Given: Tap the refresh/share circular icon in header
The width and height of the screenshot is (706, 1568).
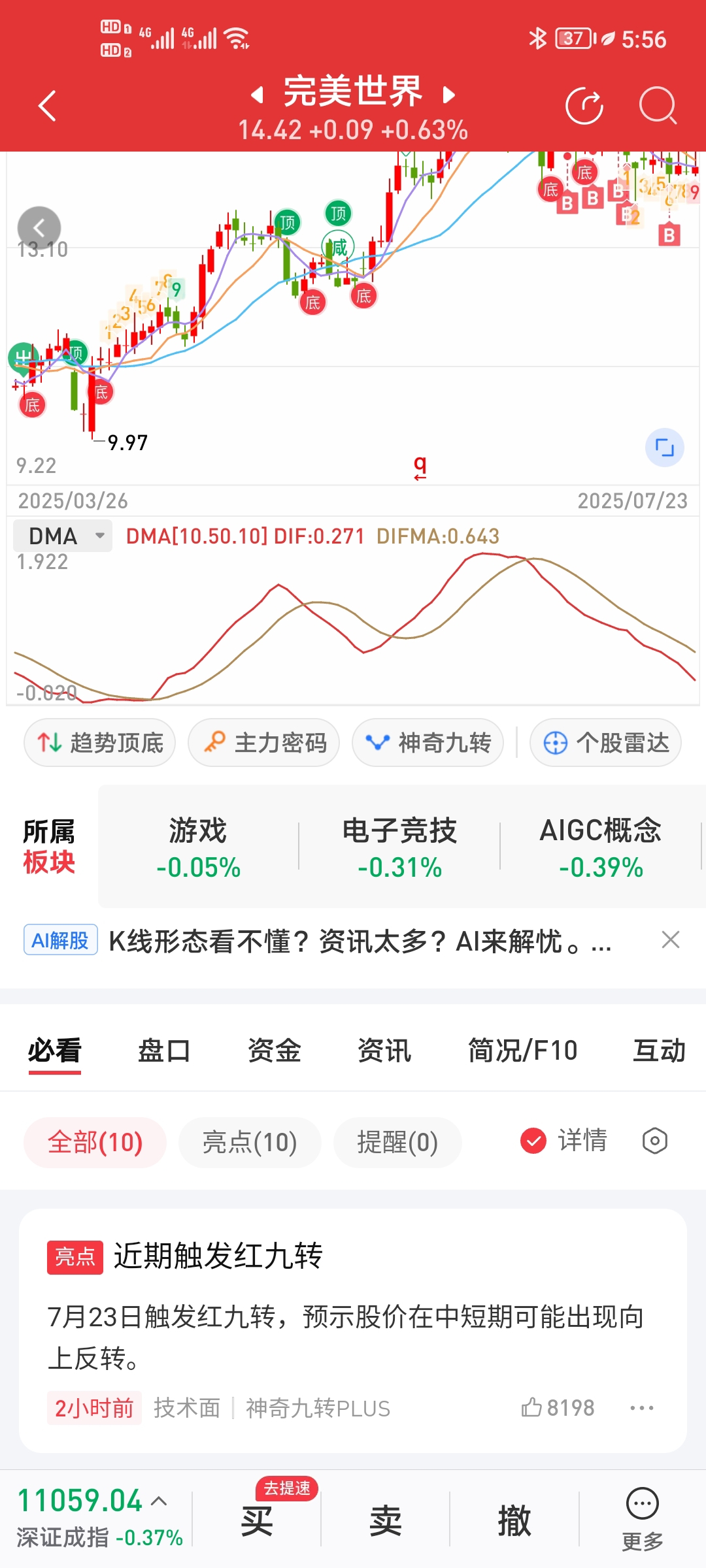Looking at the screenshot, I should (x=584, y=105).
